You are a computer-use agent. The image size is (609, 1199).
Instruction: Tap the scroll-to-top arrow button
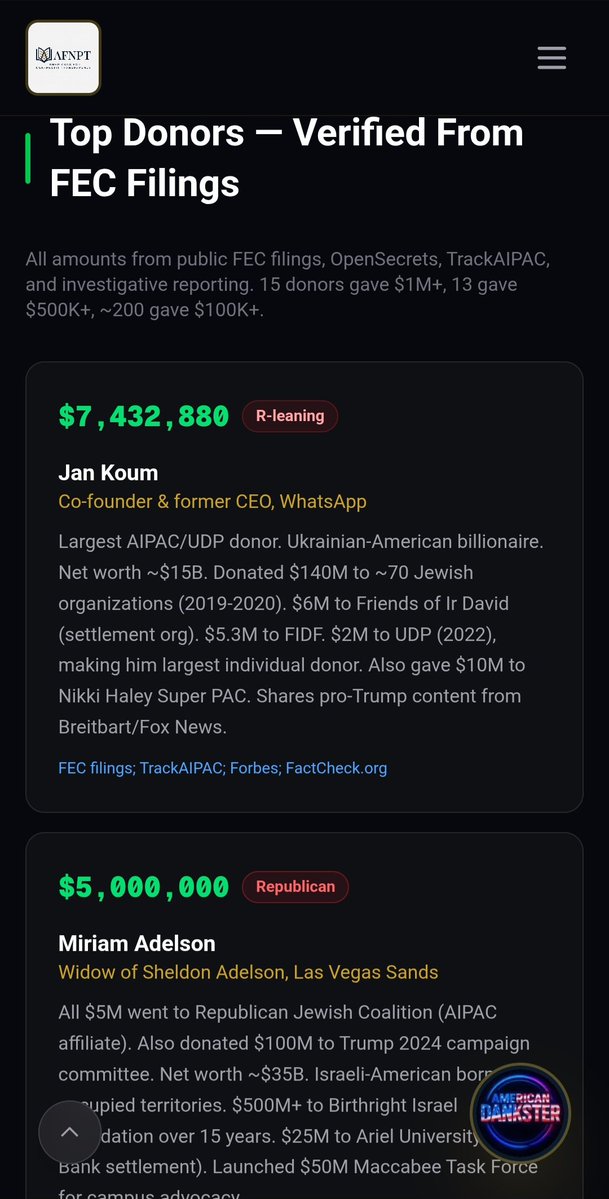69,1132
